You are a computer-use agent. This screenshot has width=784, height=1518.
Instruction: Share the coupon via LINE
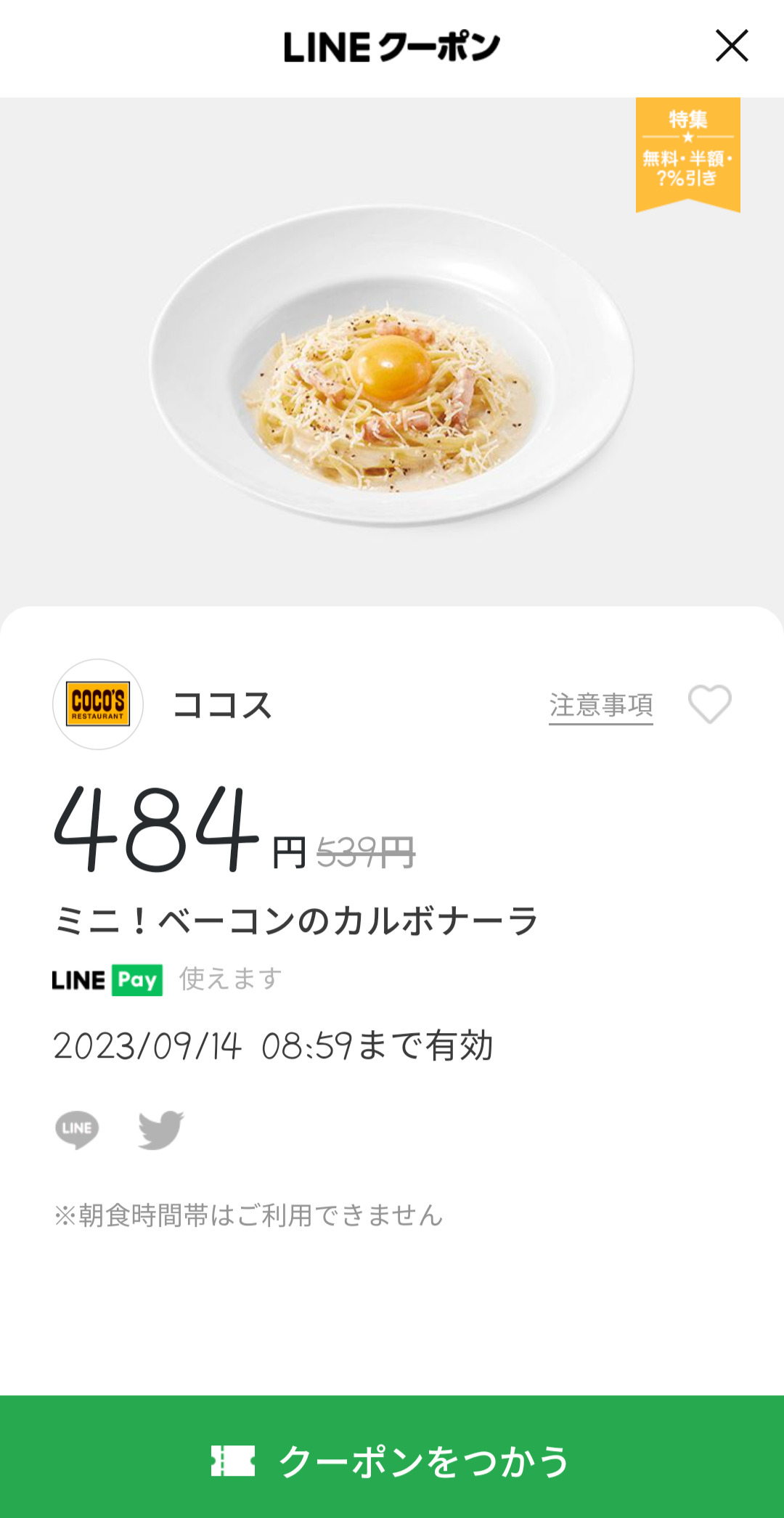(77, 1129)
